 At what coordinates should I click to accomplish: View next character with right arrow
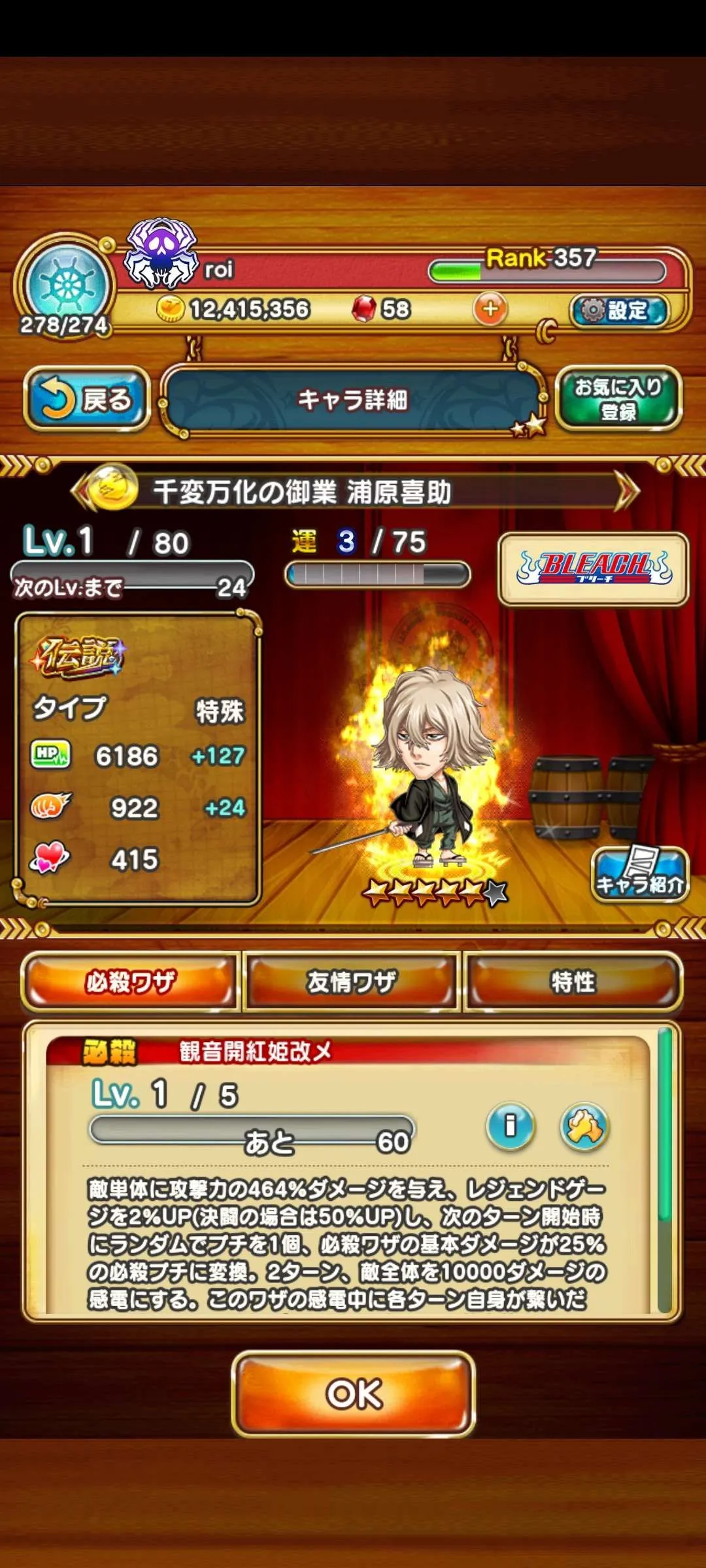626,491
